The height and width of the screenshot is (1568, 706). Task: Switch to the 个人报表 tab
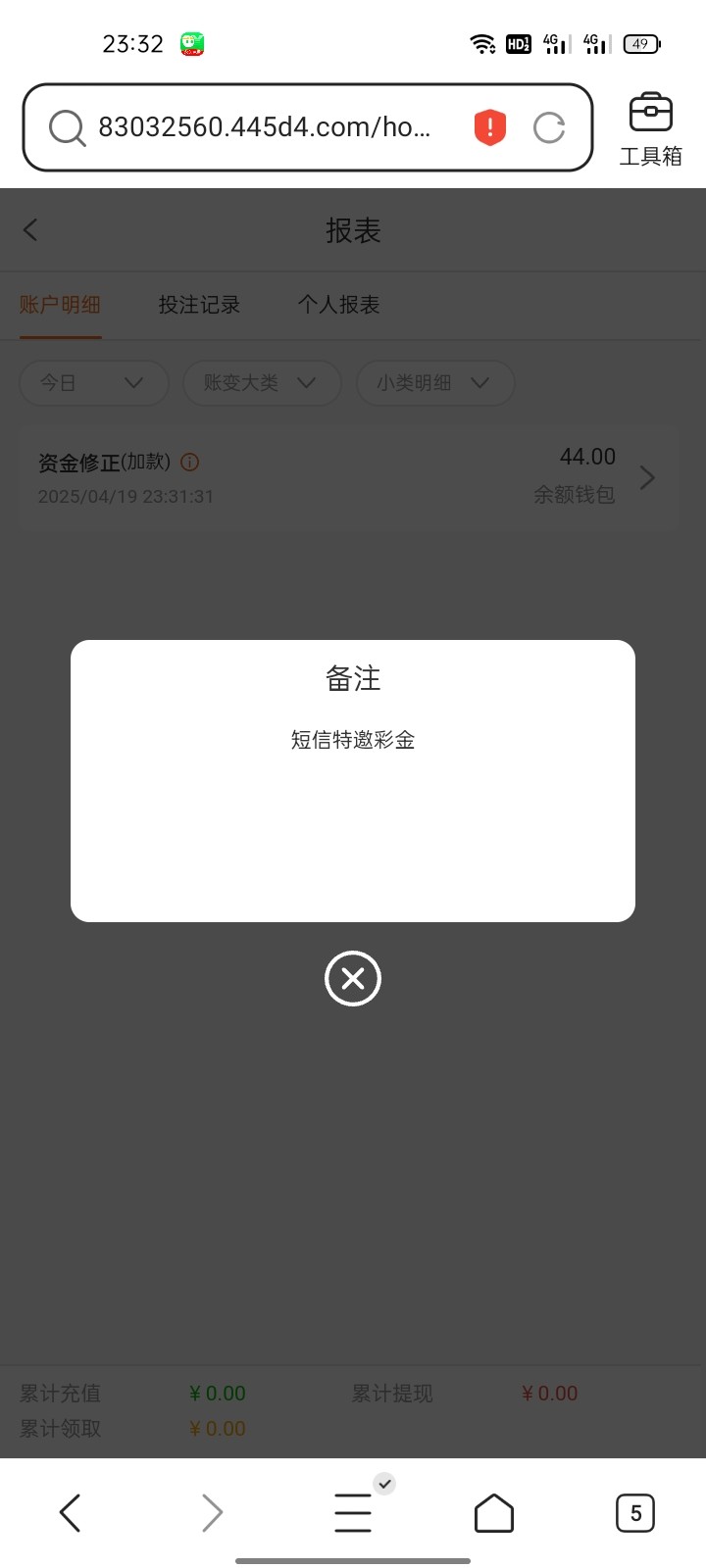click(338, 305)
